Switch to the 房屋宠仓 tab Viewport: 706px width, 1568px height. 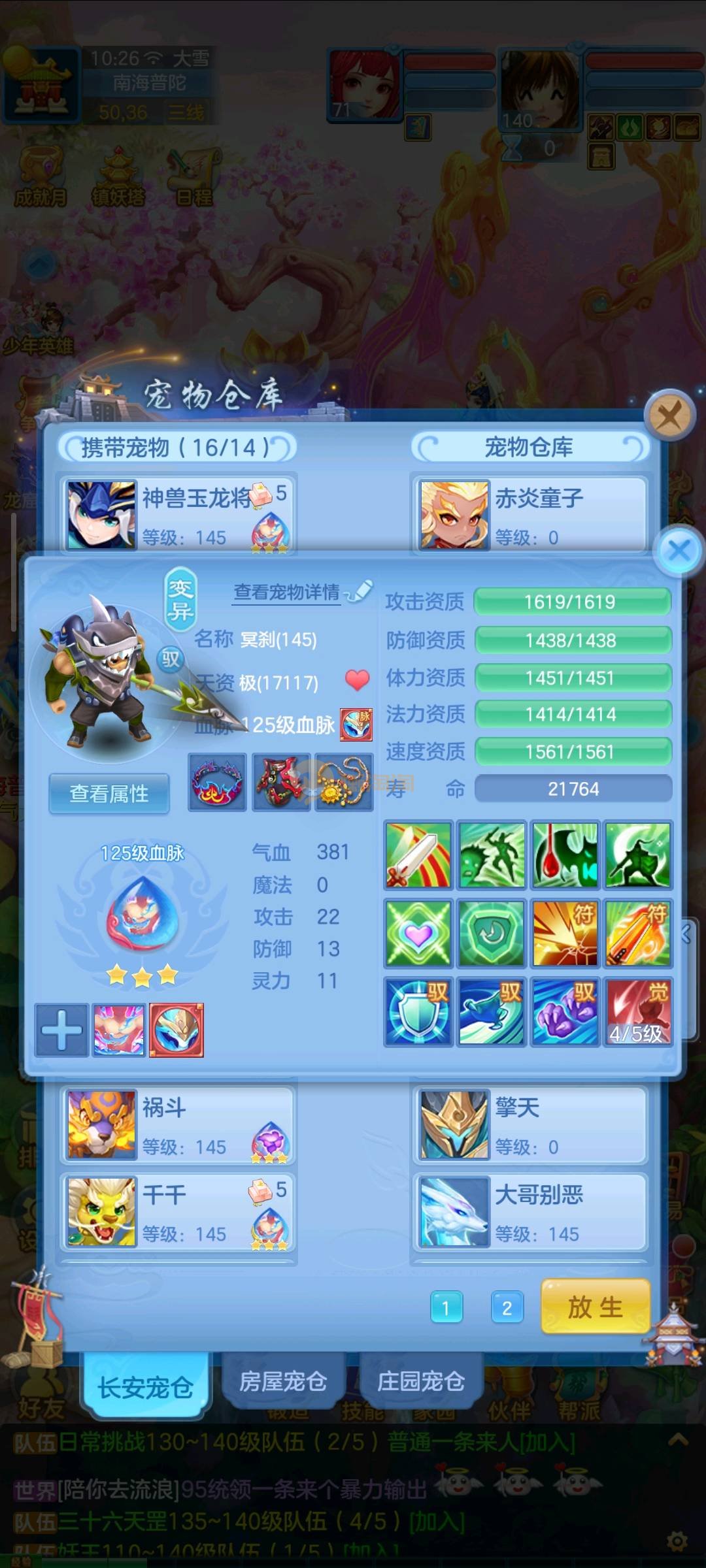tap(283, 1381)
